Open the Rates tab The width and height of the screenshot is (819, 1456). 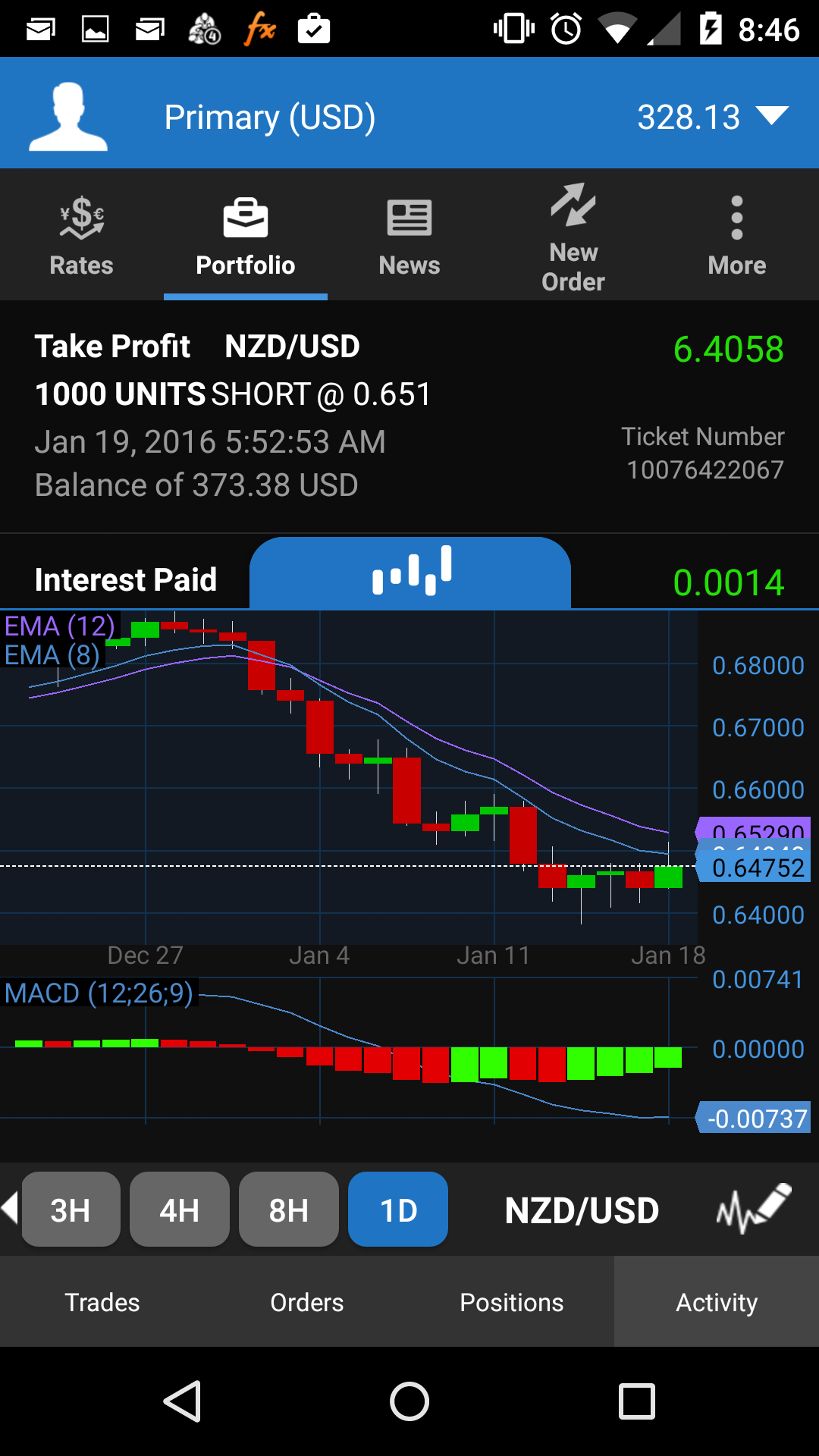click(x=81, y=237)
